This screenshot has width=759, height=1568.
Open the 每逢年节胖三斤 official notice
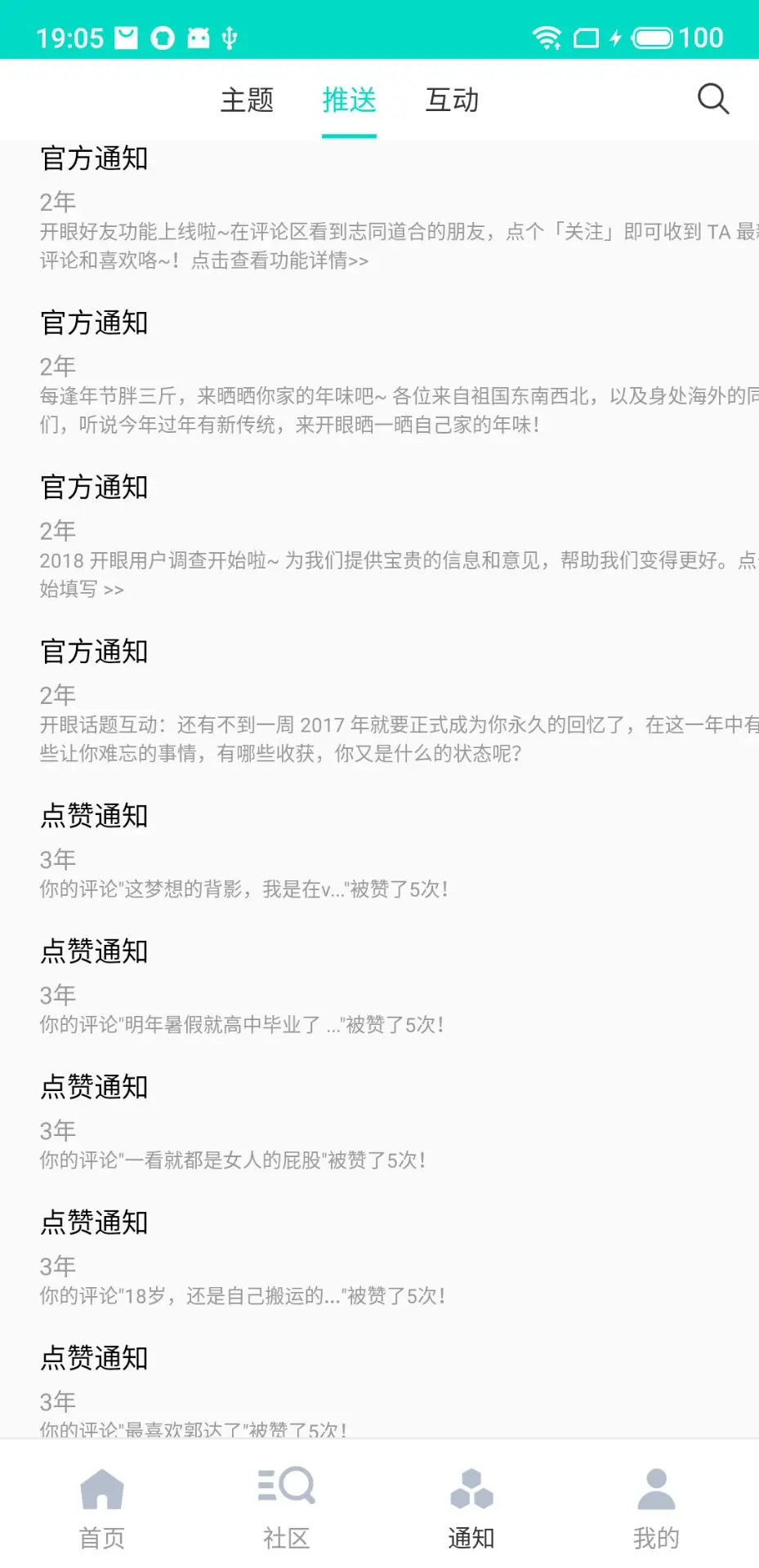[379, 372]
